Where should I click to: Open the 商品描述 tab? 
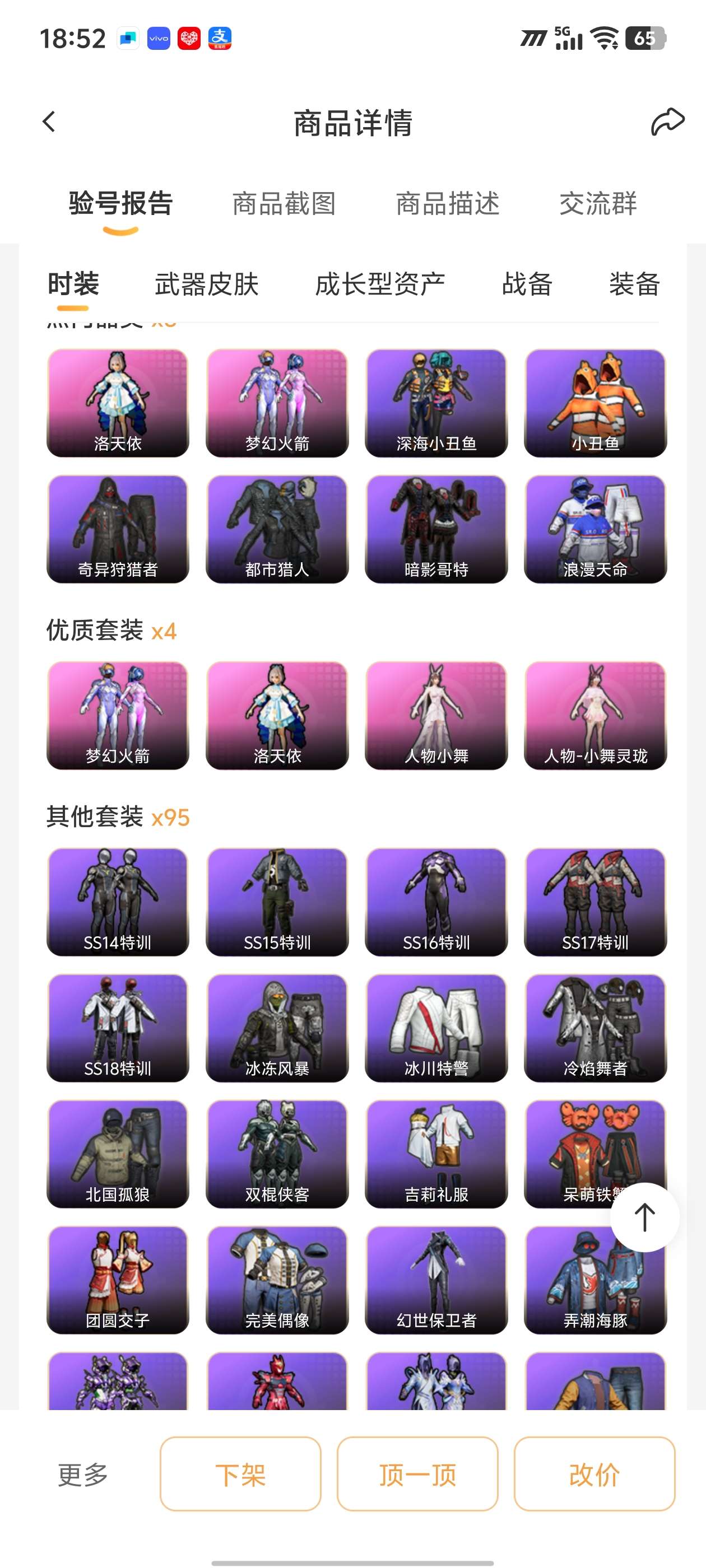coord(448,203)
